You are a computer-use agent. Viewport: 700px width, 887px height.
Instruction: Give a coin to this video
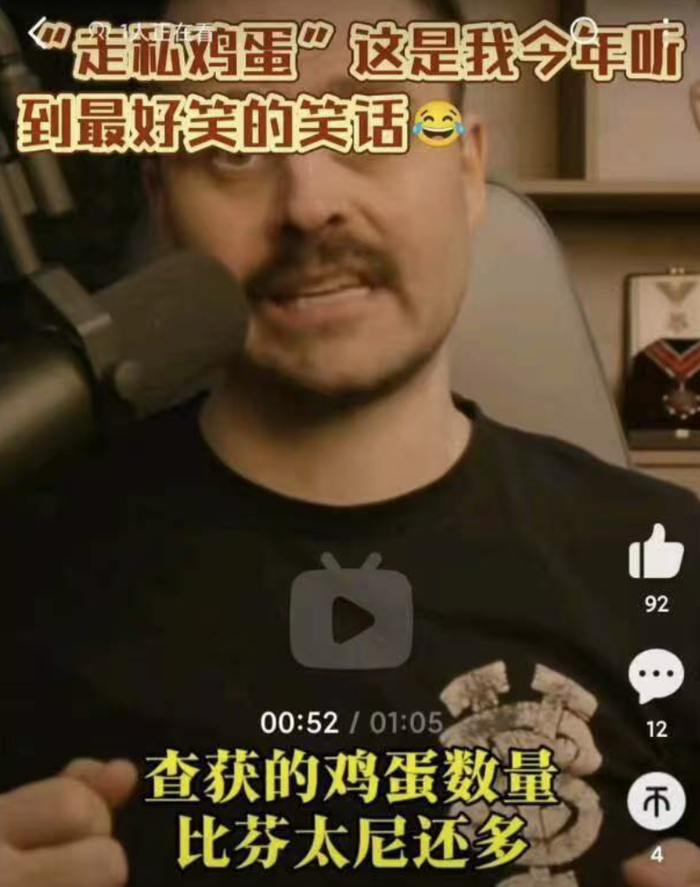pyautogui.click(x=656, y=801)
